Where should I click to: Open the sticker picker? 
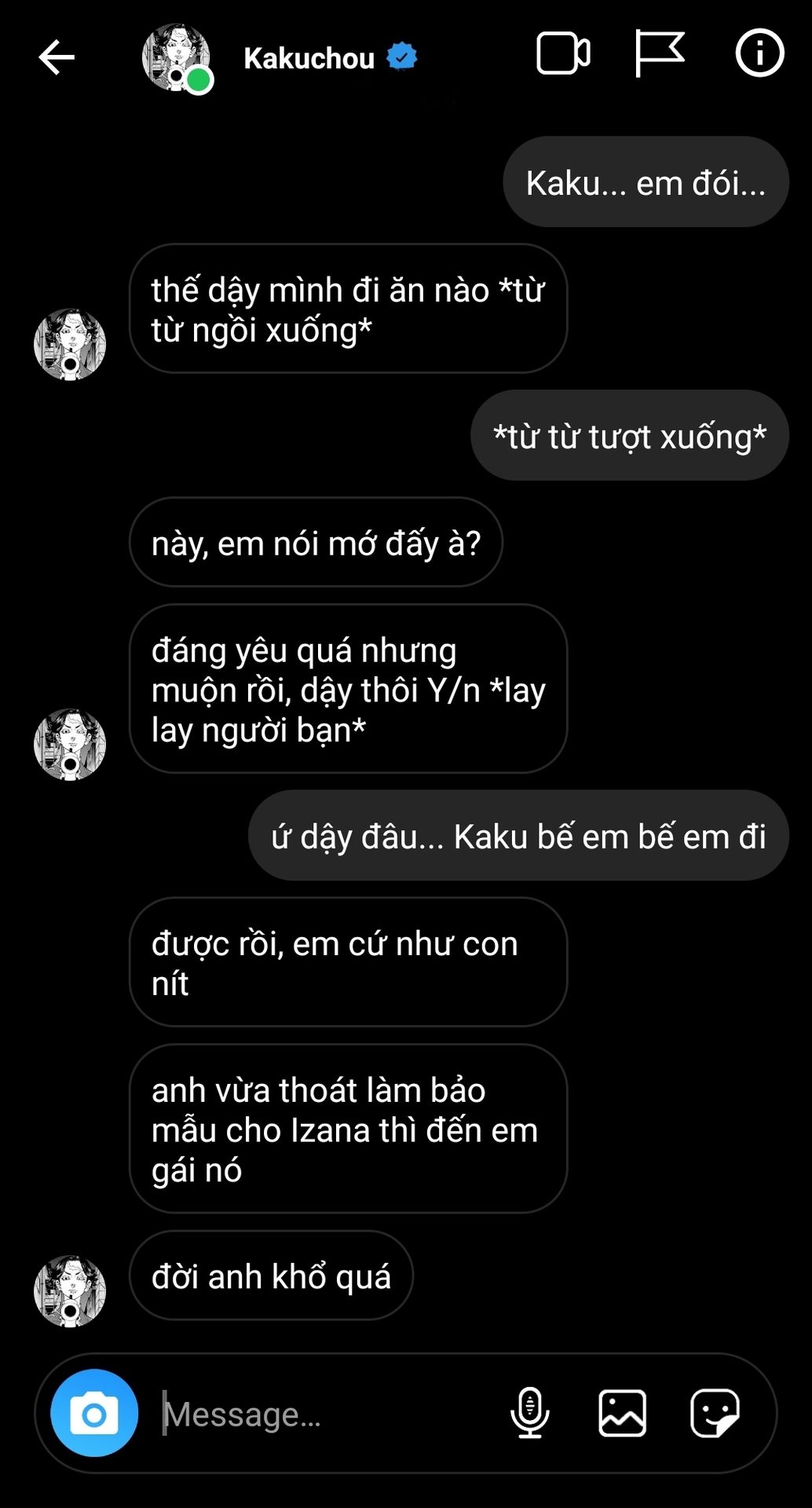714,1413
